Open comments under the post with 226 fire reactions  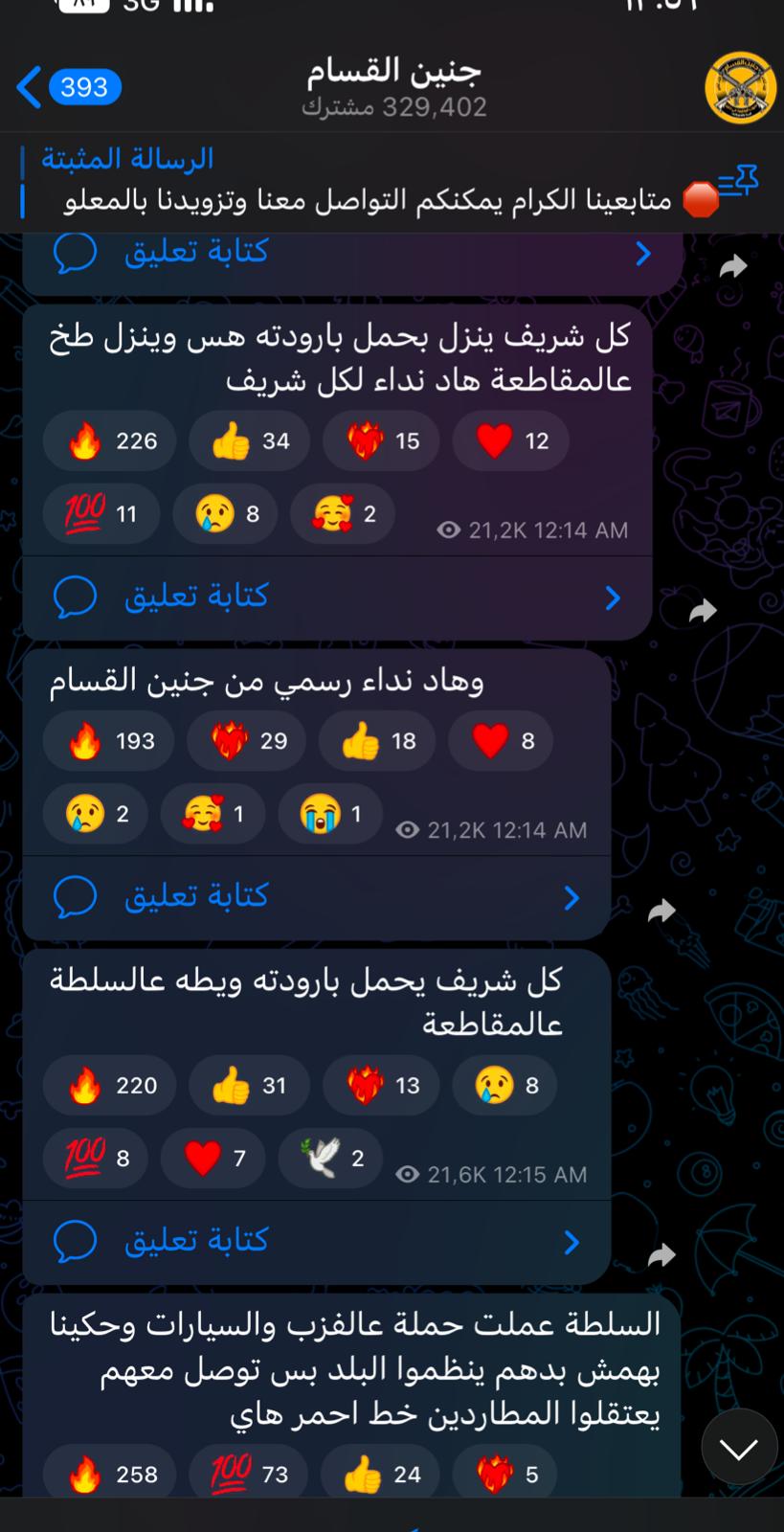click(335, 597)
